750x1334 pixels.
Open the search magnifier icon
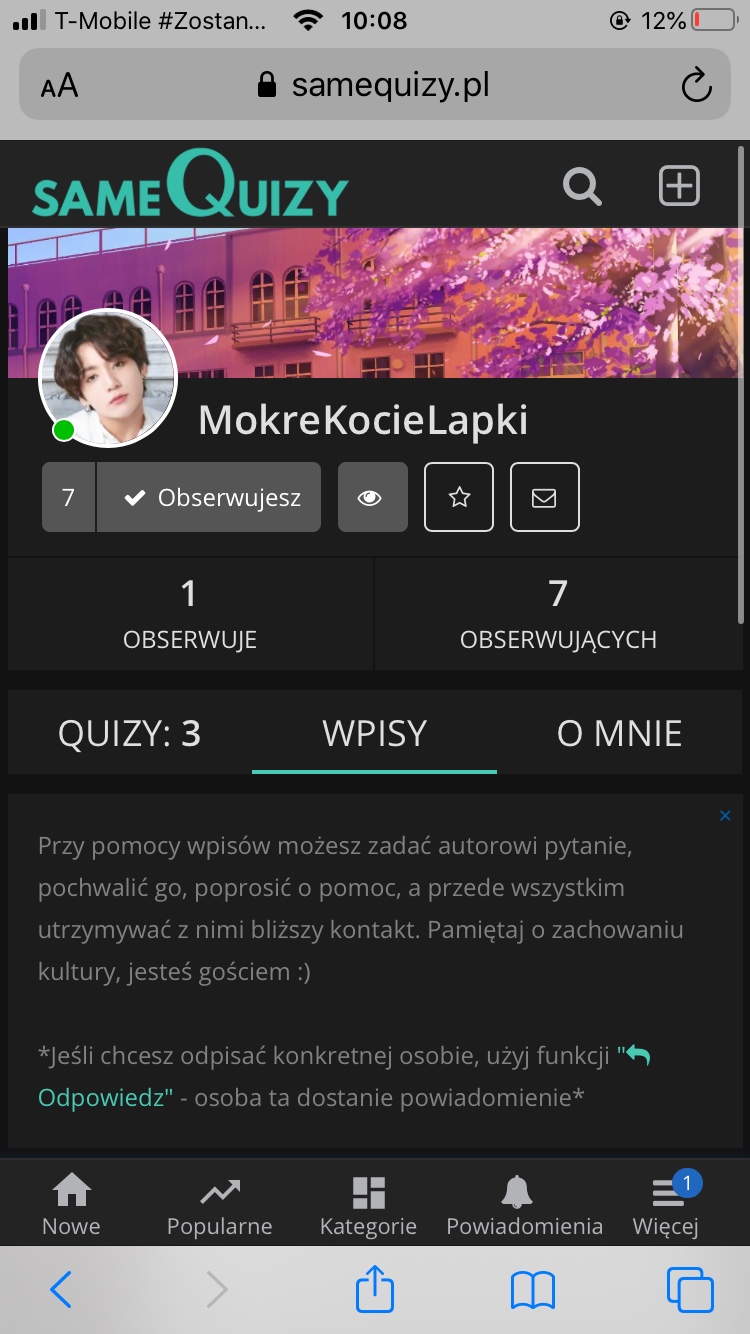582,186
